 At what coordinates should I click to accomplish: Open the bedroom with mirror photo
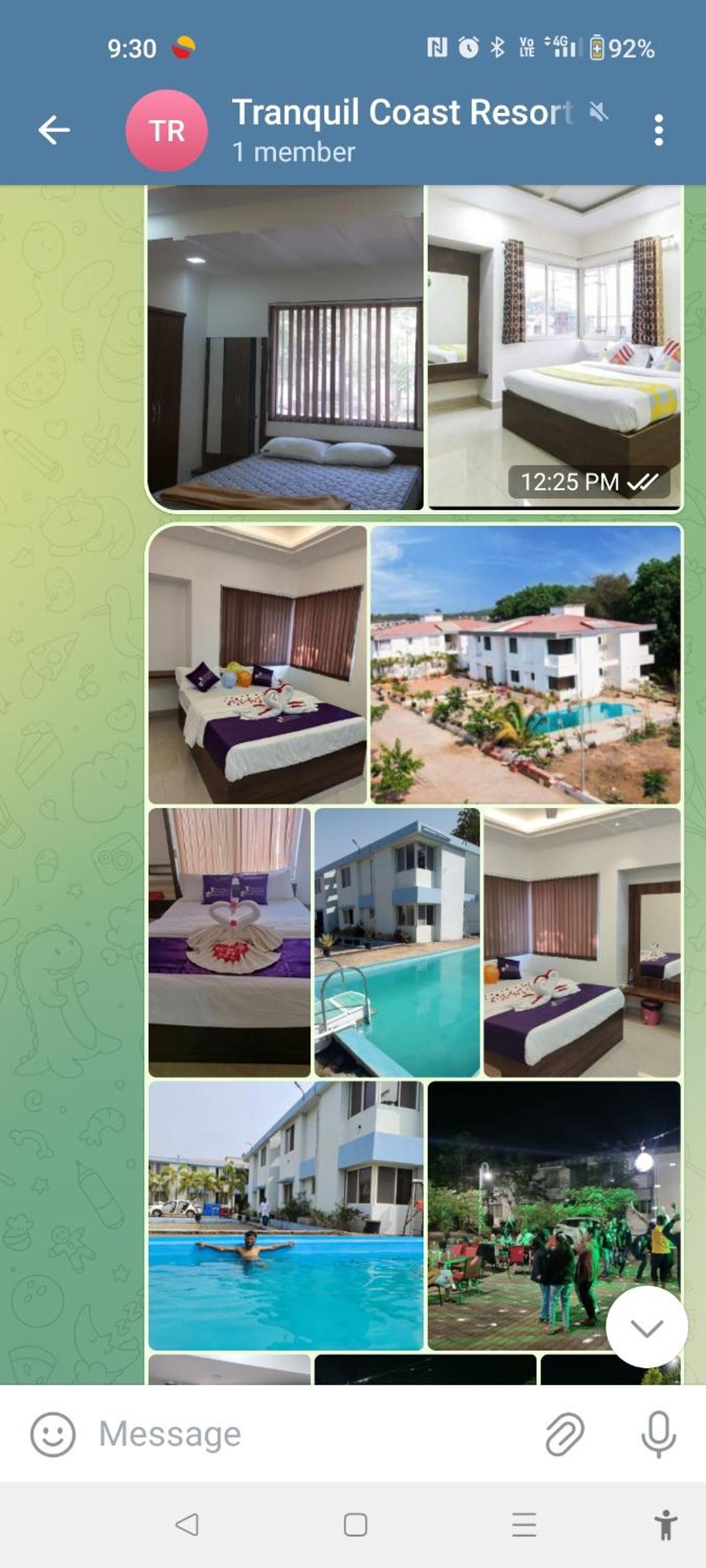click(x=582, y=942)
